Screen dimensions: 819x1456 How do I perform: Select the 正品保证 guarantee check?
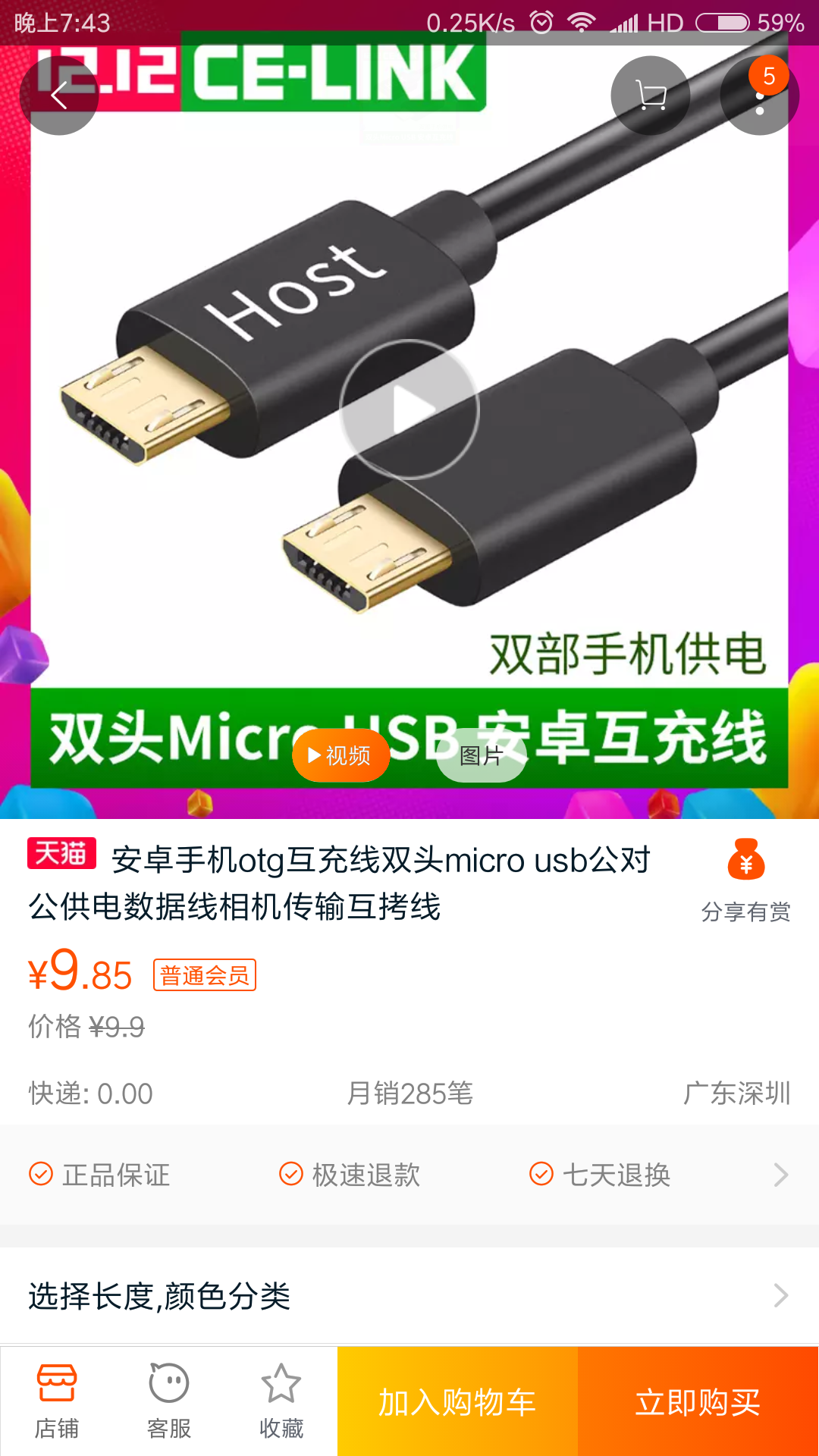99,1175
